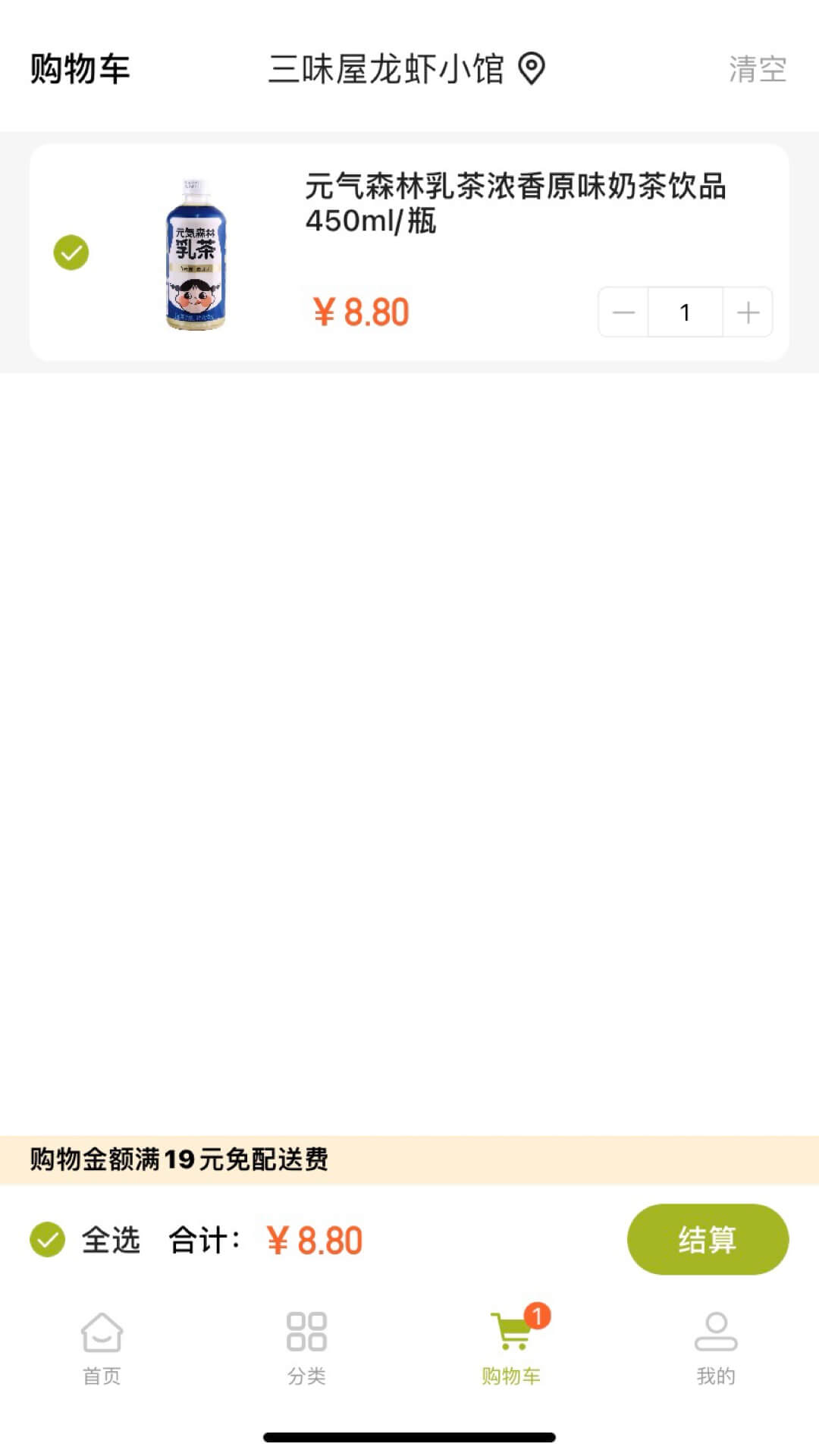Edit the quantity field showing 1
819x1456 pixels.
point(685,312)
